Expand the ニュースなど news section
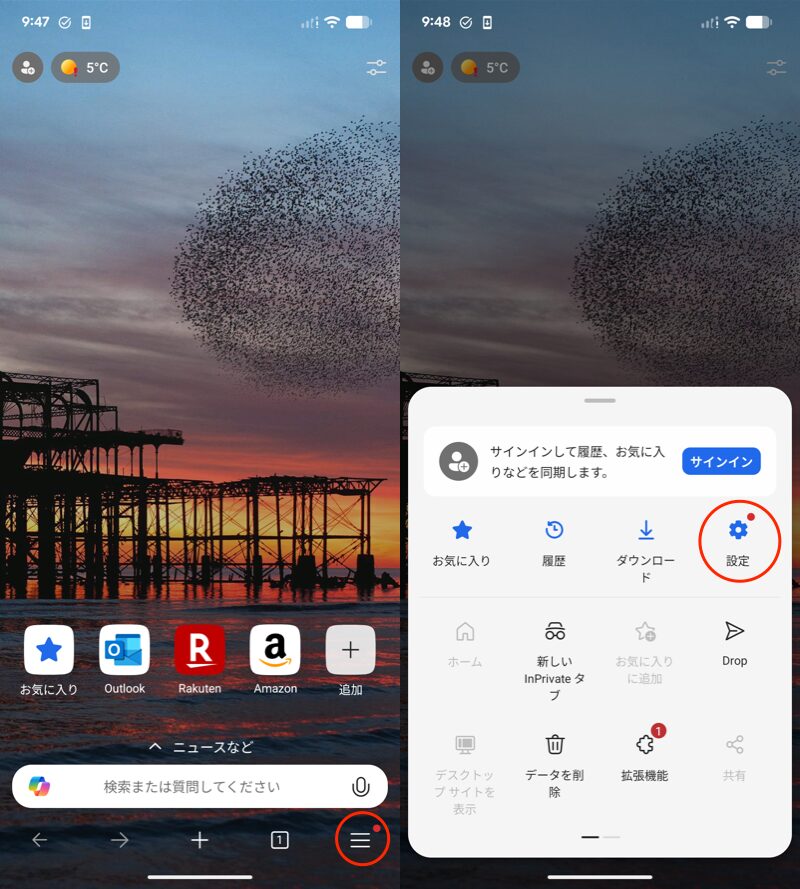Screen dimensions: 800x889 (x=200, y=747)
